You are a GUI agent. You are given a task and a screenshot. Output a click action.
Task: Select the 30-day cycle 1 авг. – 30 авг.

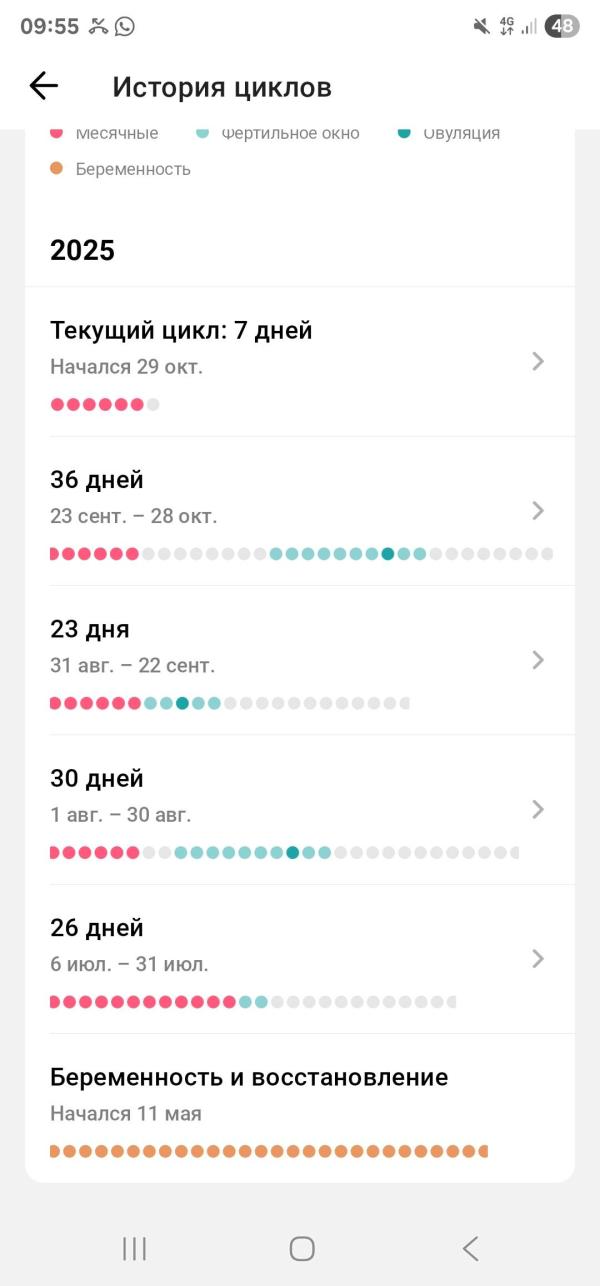pos(300,809)
